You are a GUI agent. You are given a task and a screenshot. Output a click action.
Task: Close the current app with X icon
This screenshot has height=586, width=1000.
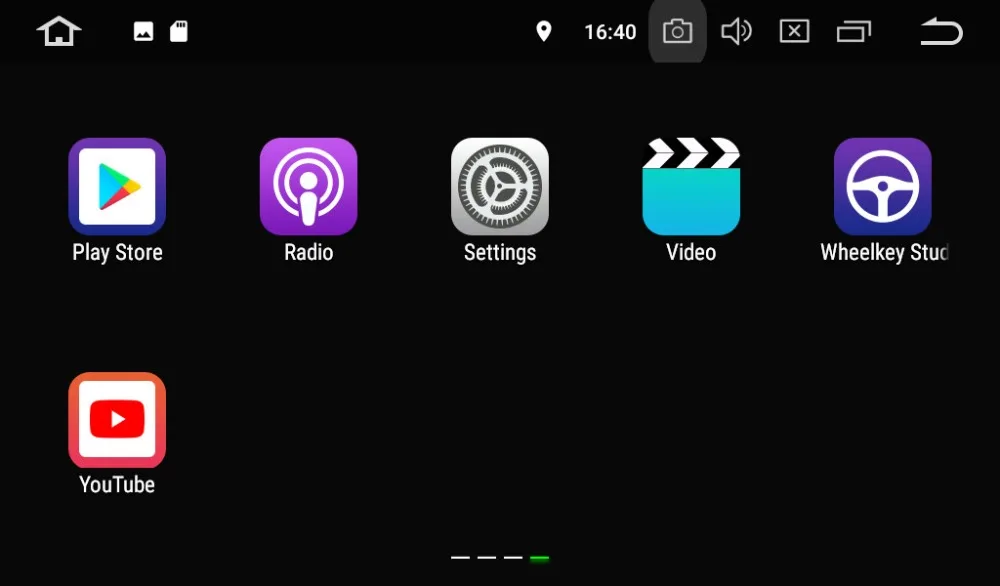pyautogui.click(x=795, y=31)
